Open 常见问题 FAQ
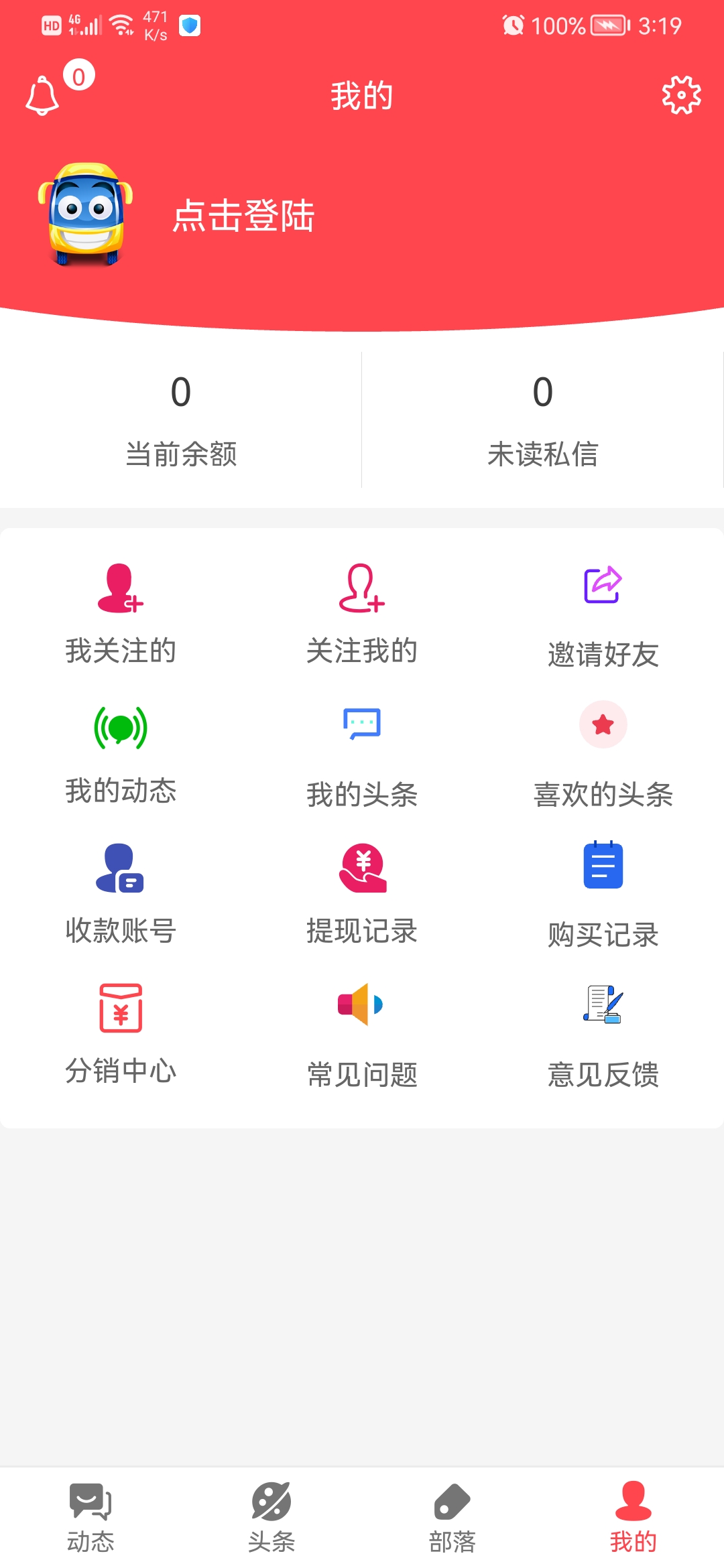The image size is (724, 1568). [362, 1035]
